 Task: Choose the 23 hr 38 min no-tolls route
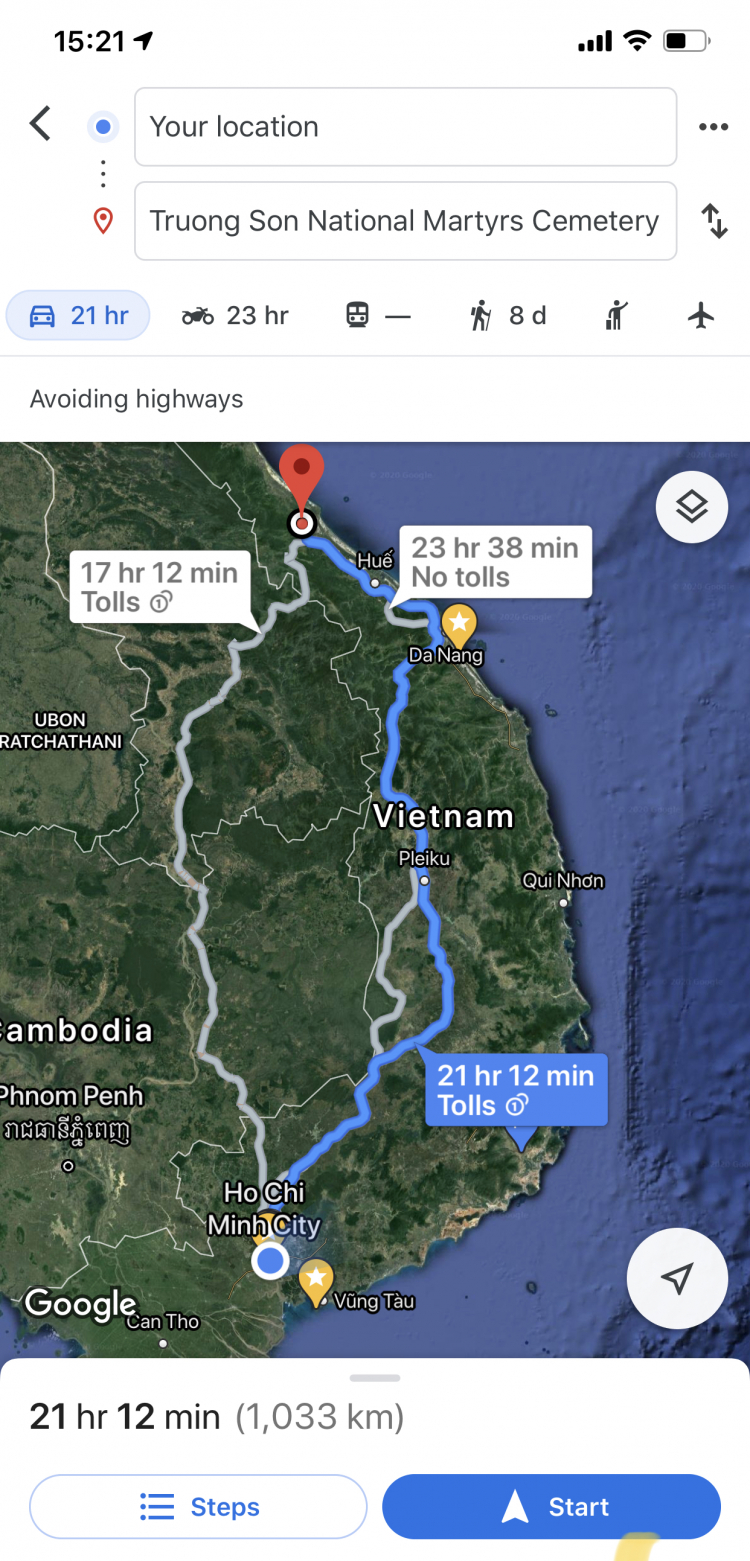pyautogui.click(x=495, y=562)
